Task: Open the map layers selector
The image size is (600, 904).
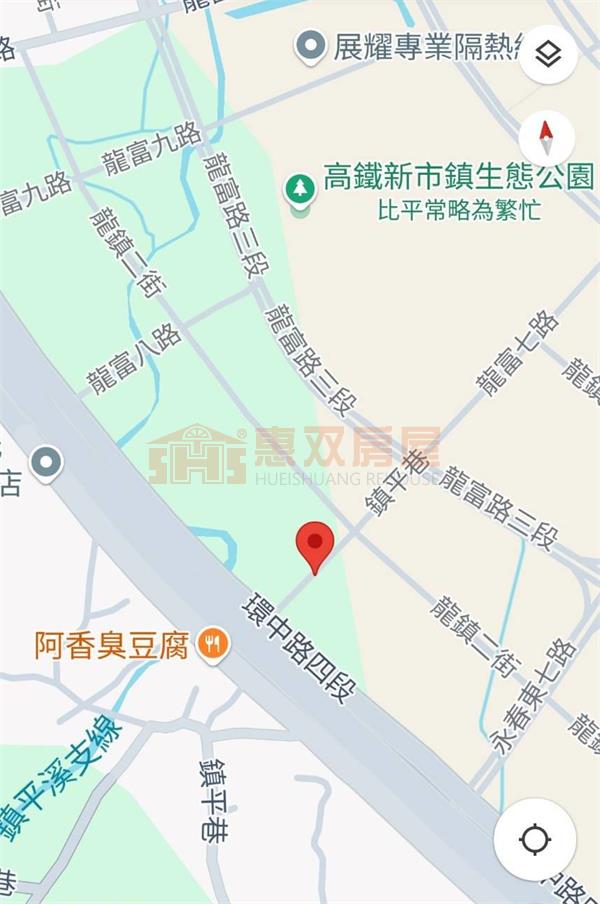Action: 547,54
